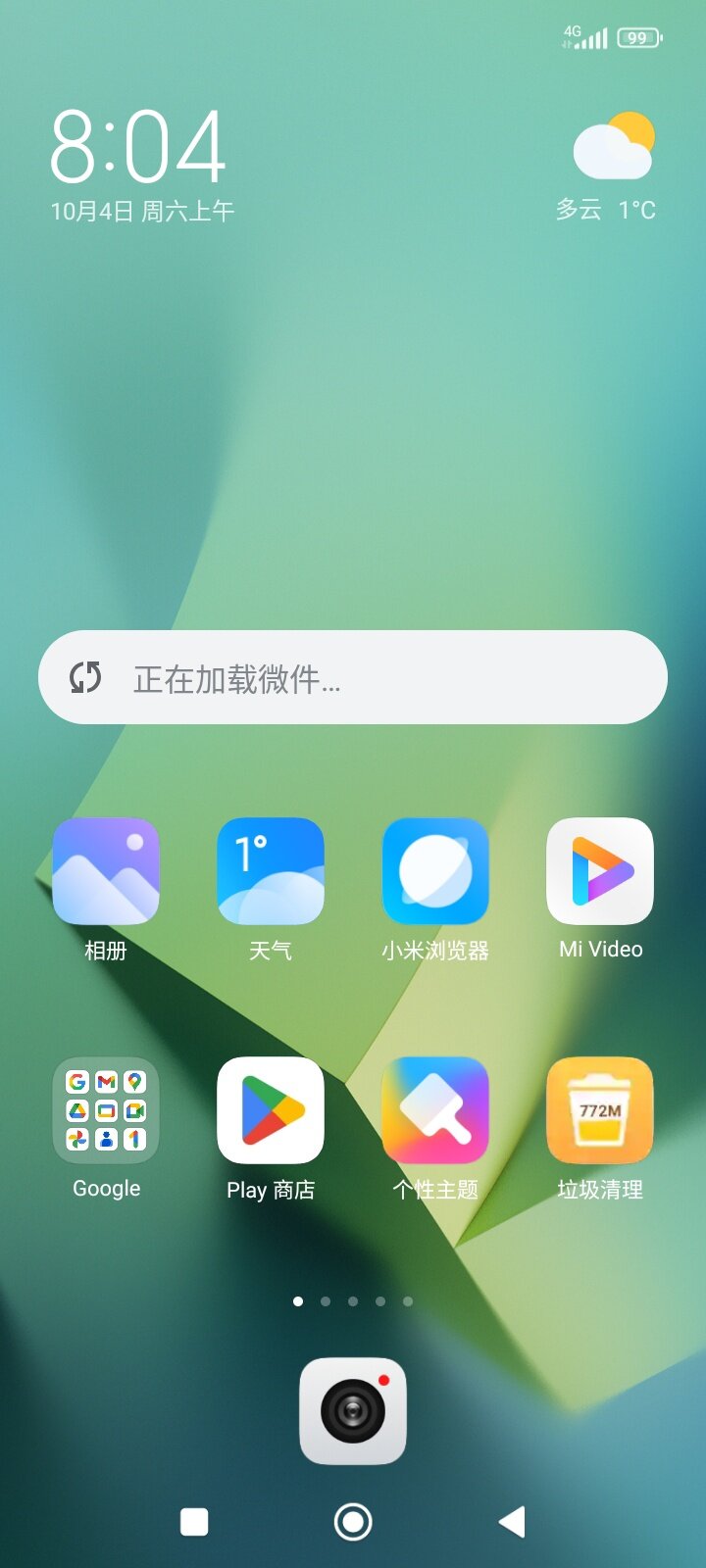The image size is (706, 1568).
Task: Open 垃圾清理 cleaner app
Action: coord(600,1110)
